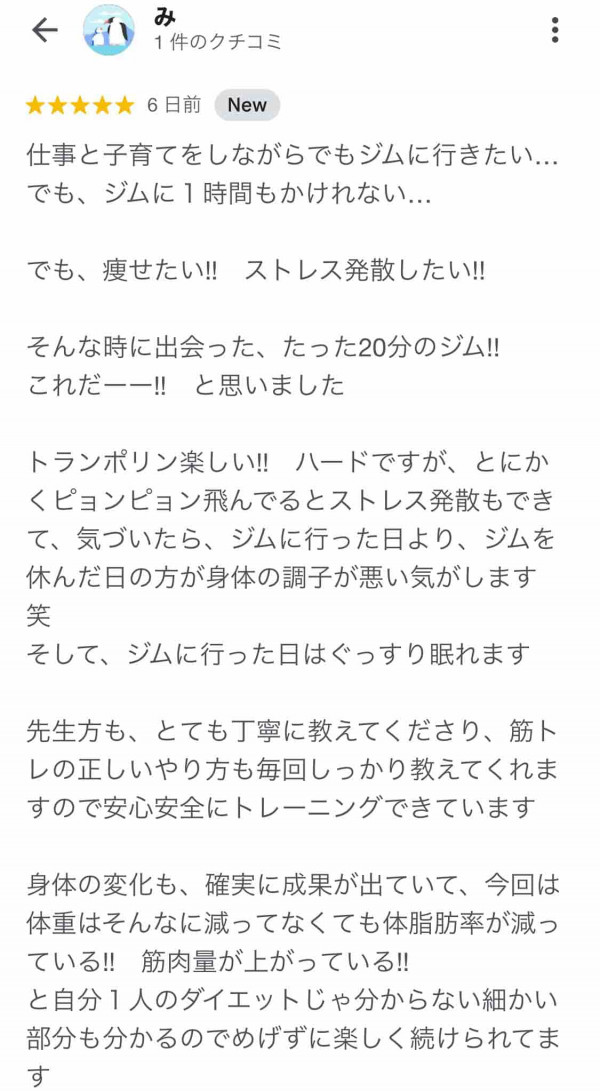
Task: Go back using the arrow icon
Action: pos(45,30)
